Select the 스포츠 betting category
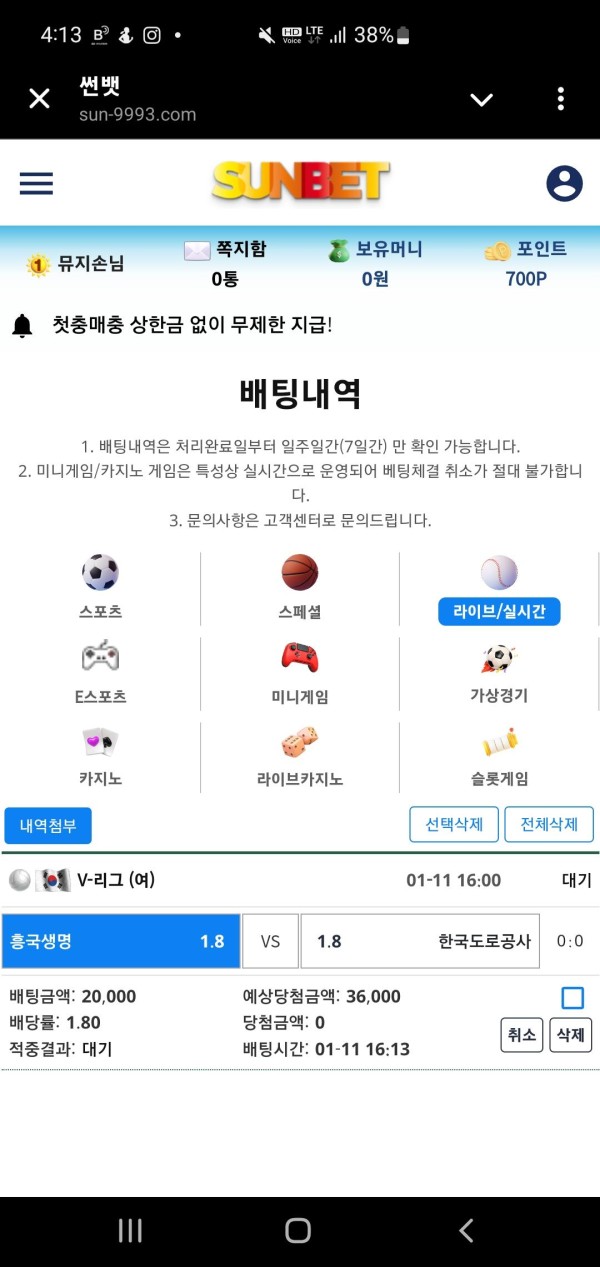The image size is (600, 1267). pyautogui.click(x=100, y=588)
